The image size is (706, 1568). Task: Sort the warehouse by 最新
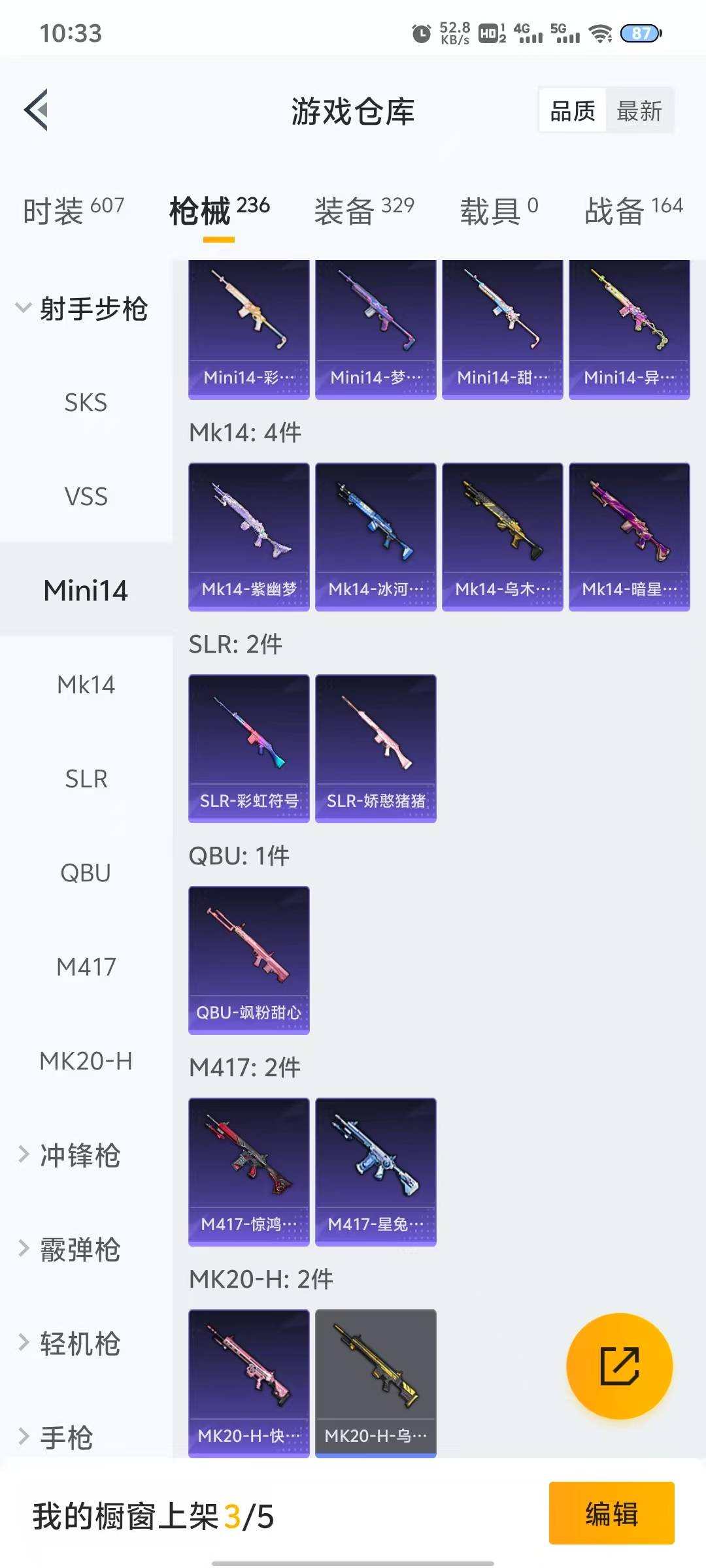pos(639,111)
